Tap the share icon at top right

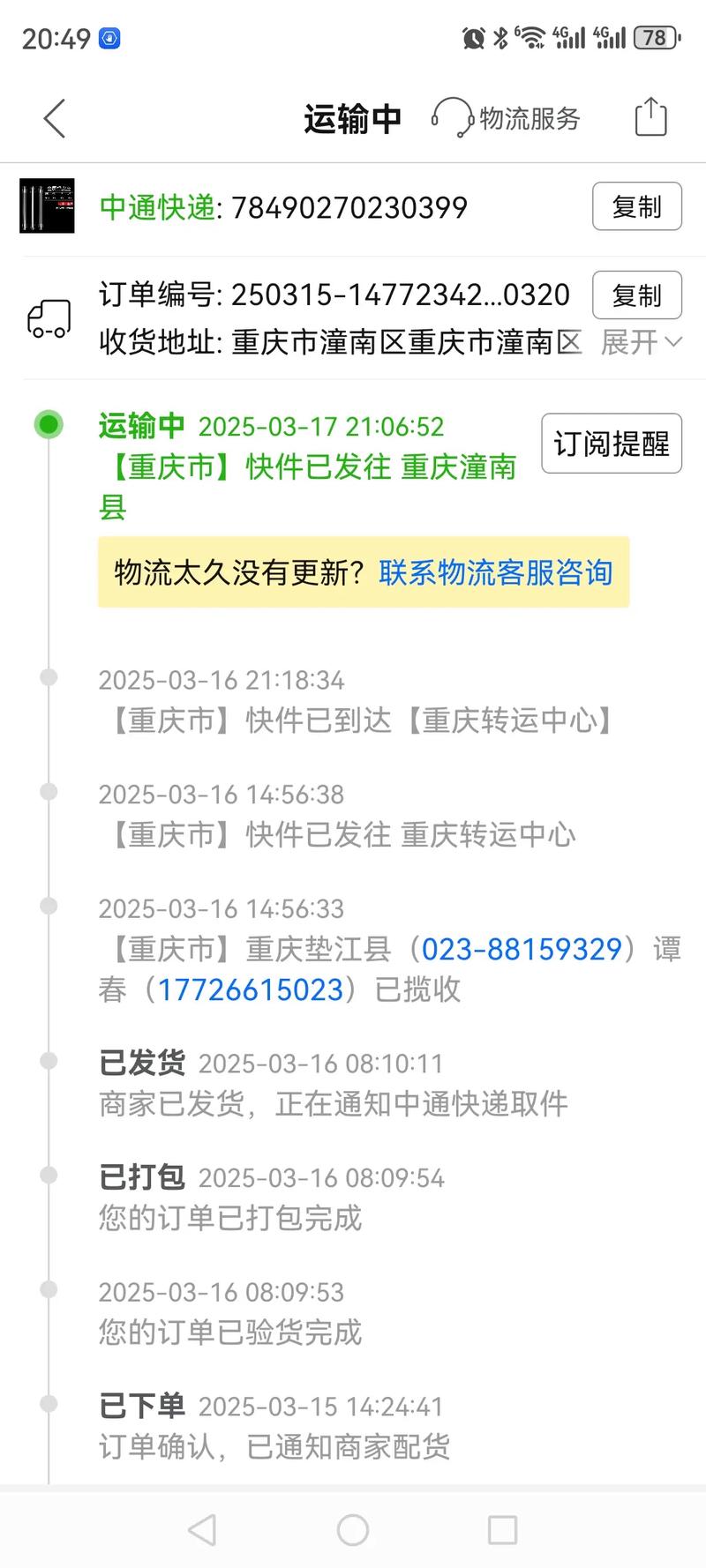650,116
